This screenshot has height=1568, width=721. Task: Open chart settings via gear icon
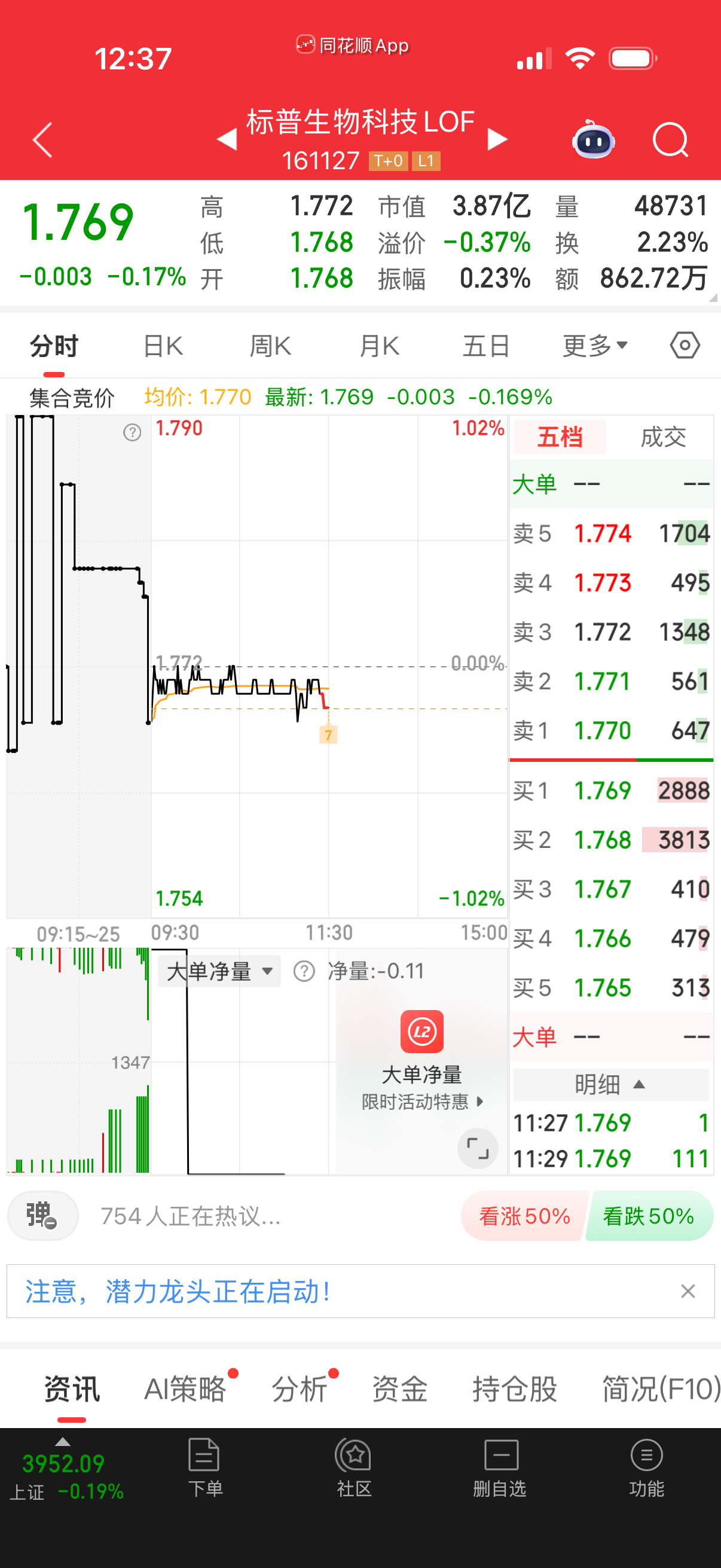pyautogui.click(x=685, y=344)
